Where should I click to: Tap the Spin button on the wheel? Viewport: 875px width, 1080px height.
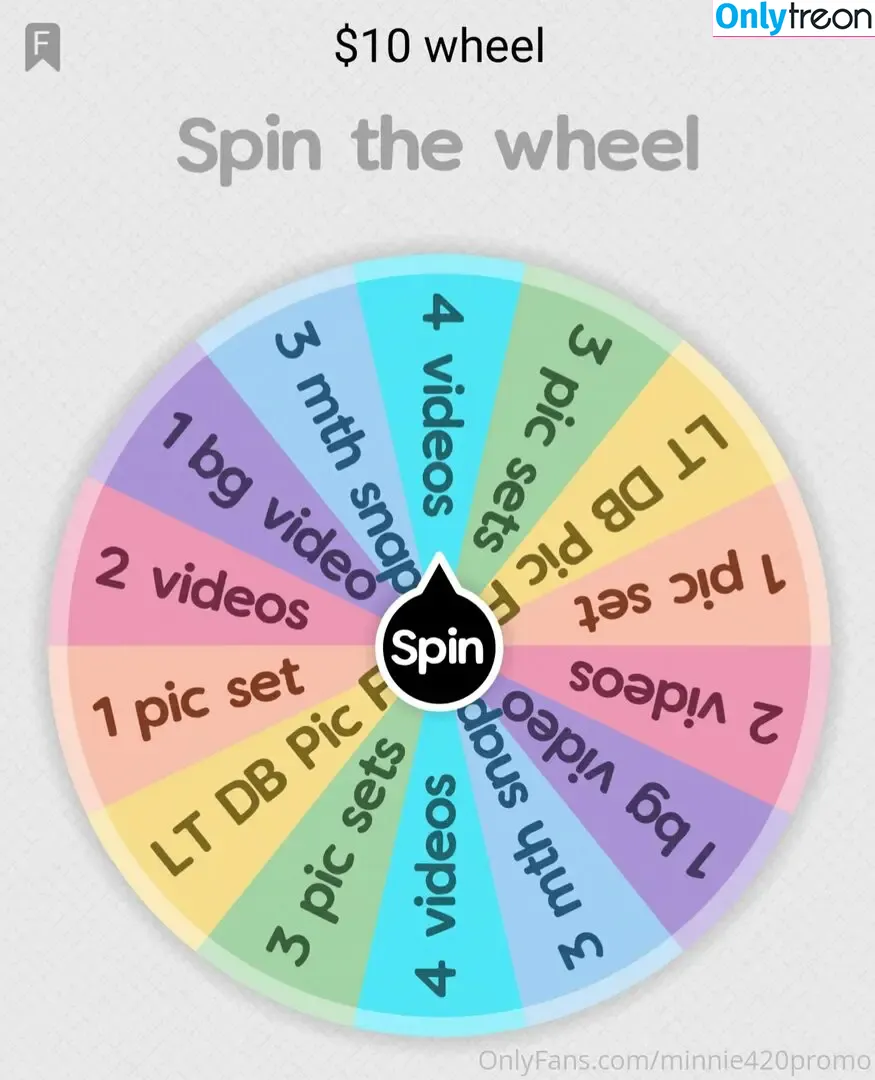pos(437,649)
